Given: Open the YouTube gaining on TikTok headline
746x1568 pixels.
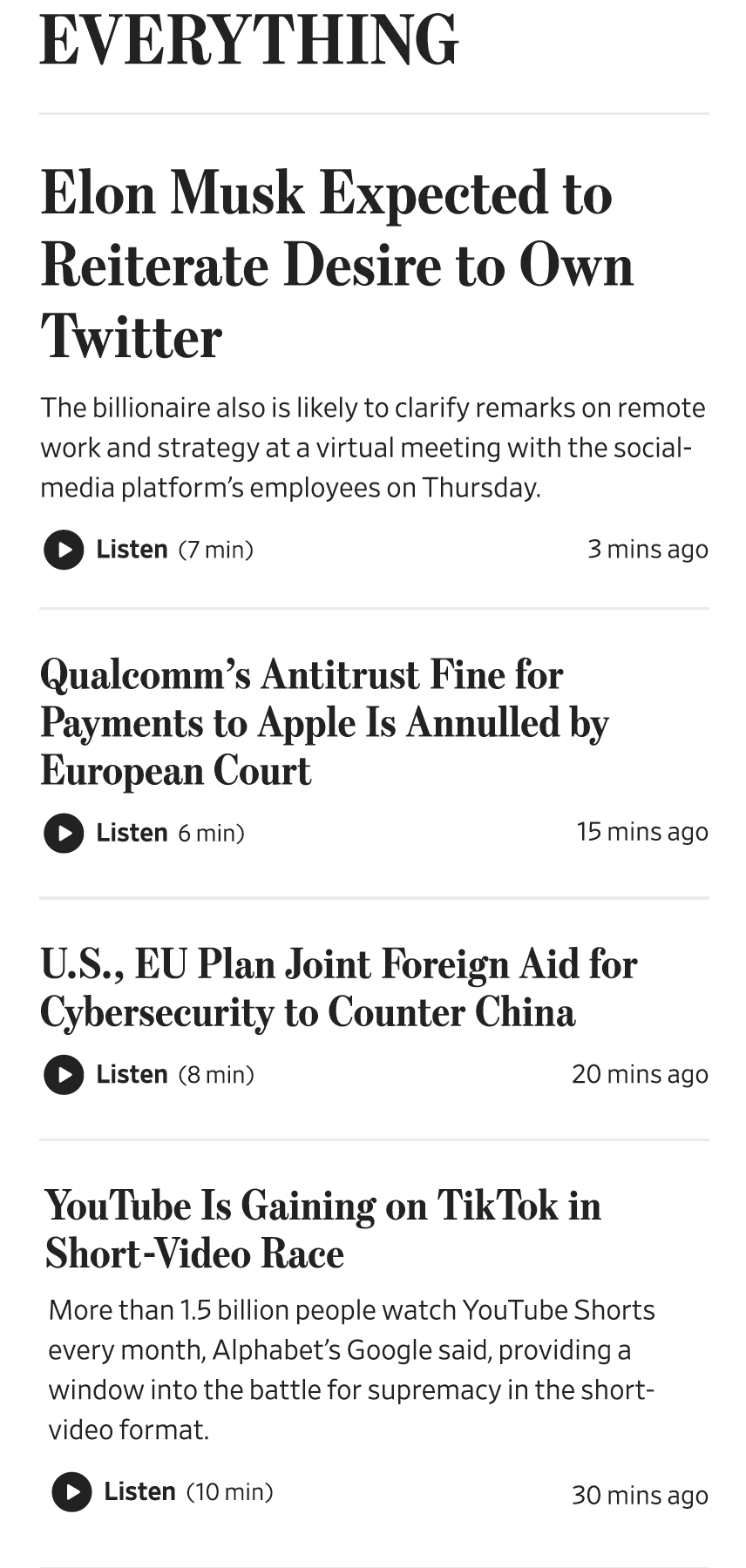Looking at the screenshot, I should [x=323, y=1231].
